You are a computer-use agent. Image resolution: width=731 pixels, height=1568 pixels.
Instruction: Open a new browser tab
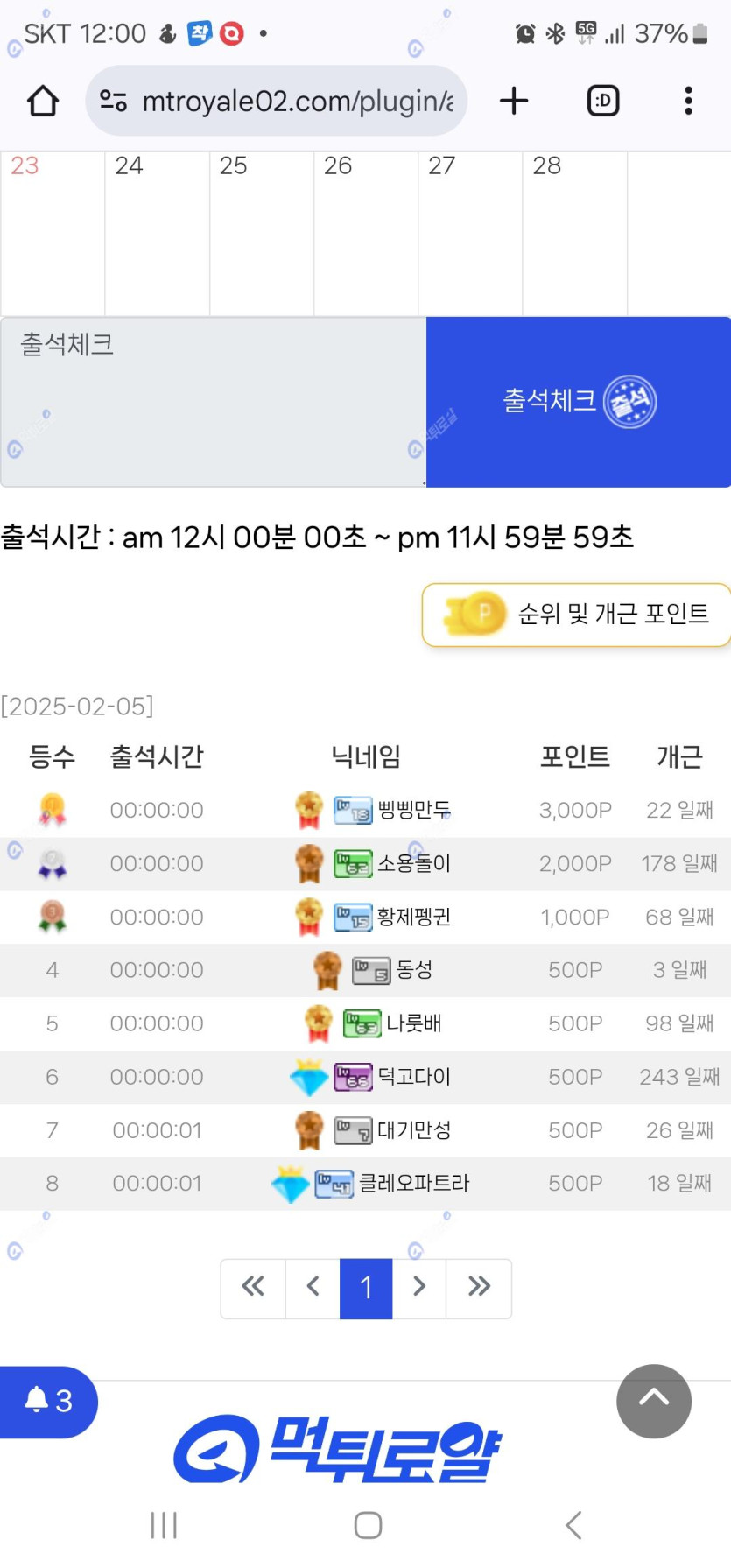pyautogui.click(x=514, y=102)
